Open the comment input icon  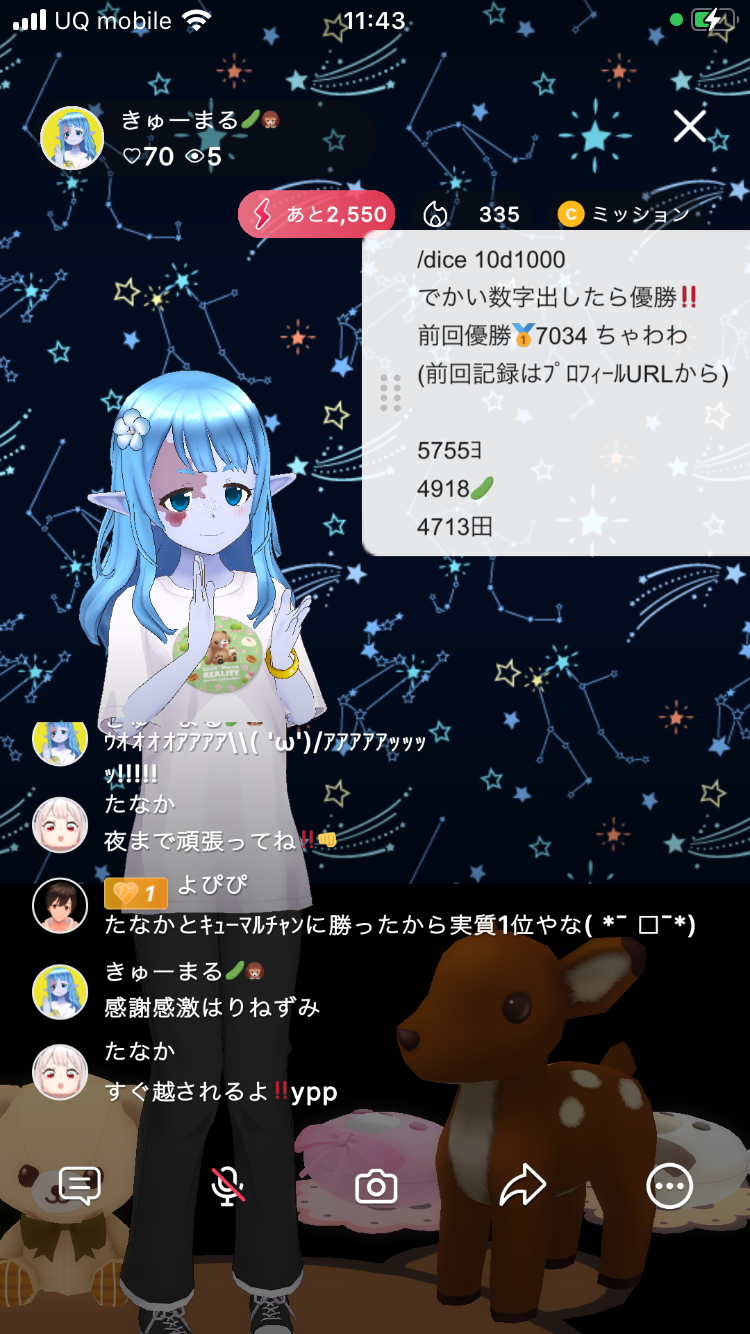80,1186
